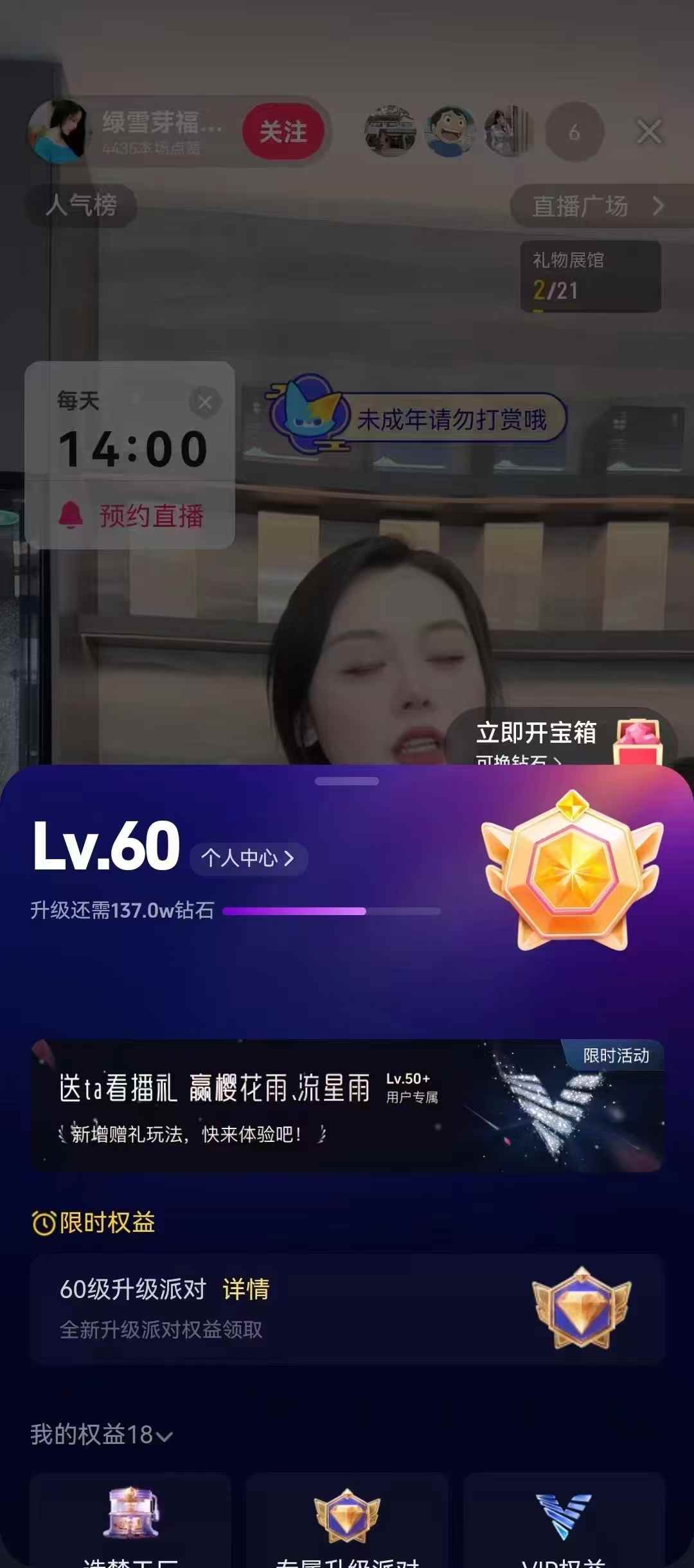
Task: Open 个人中心 personal center
Action: pyautogui.click(x=249, y=858)
